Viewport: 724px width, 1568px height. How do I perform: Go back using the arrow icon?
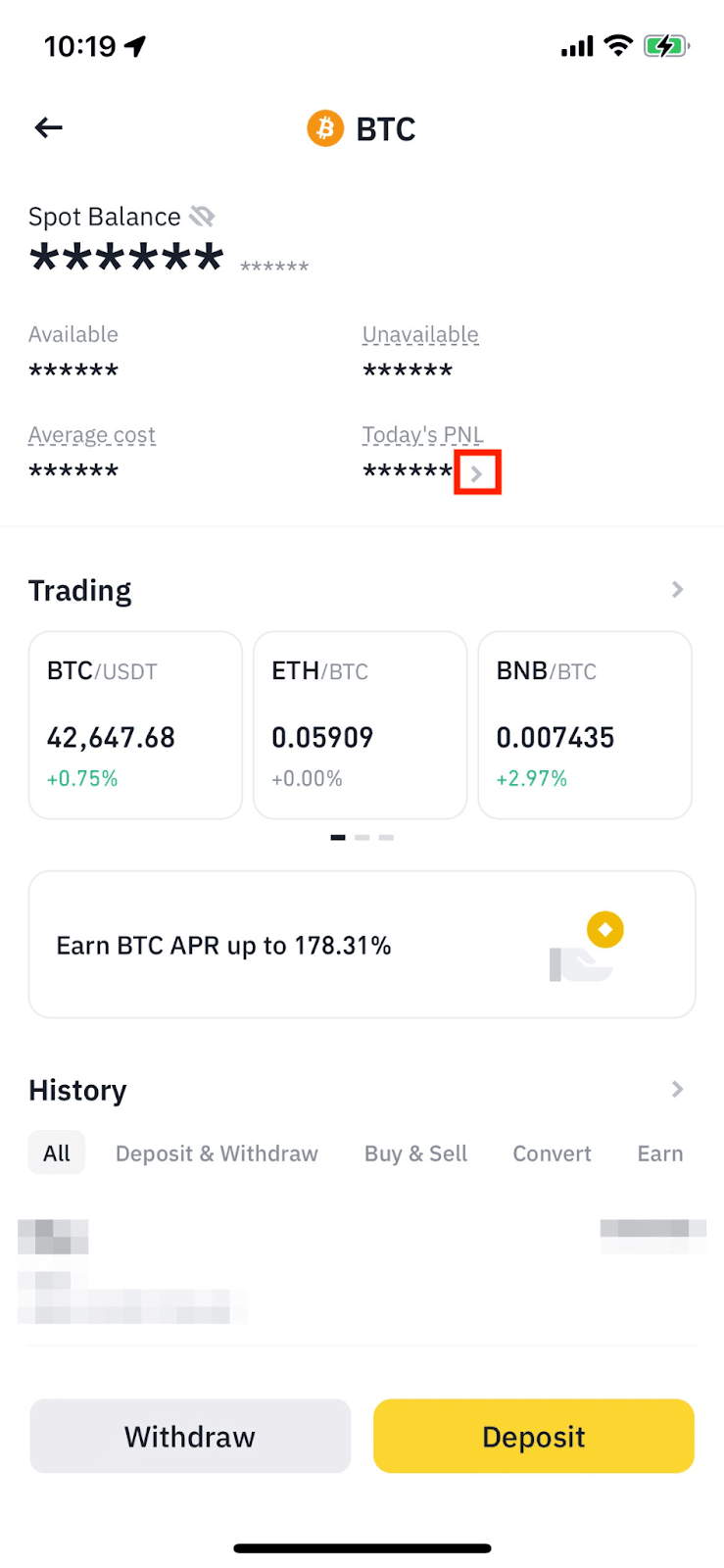(48, 127)
